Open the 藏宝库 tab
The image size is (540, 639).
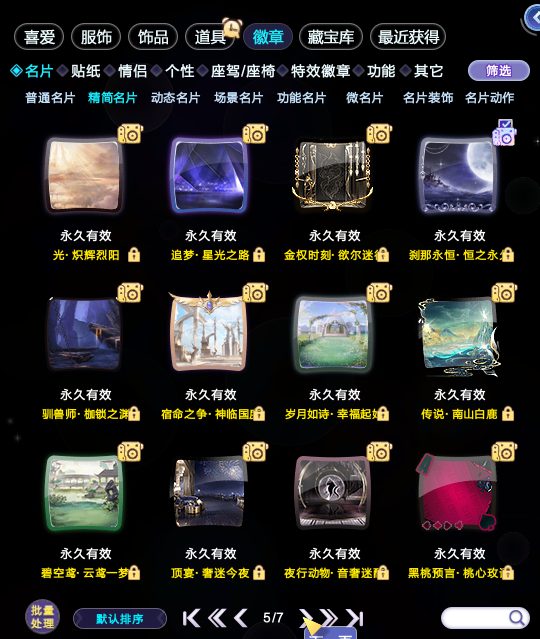point(330,37)
